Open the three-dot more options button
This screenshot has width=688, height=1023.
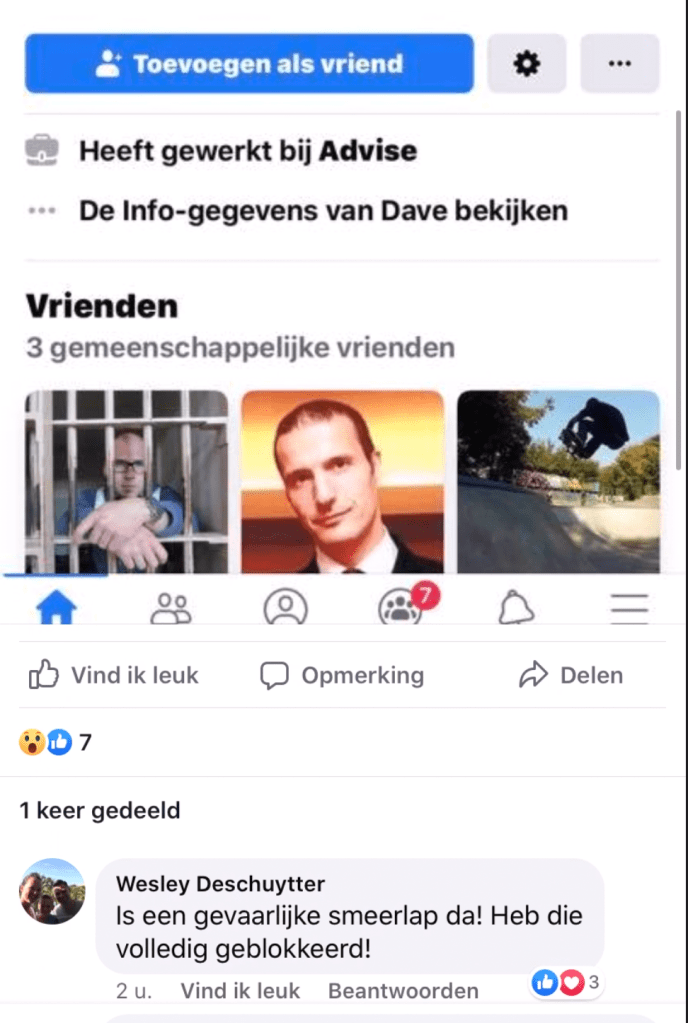[619, 64]
